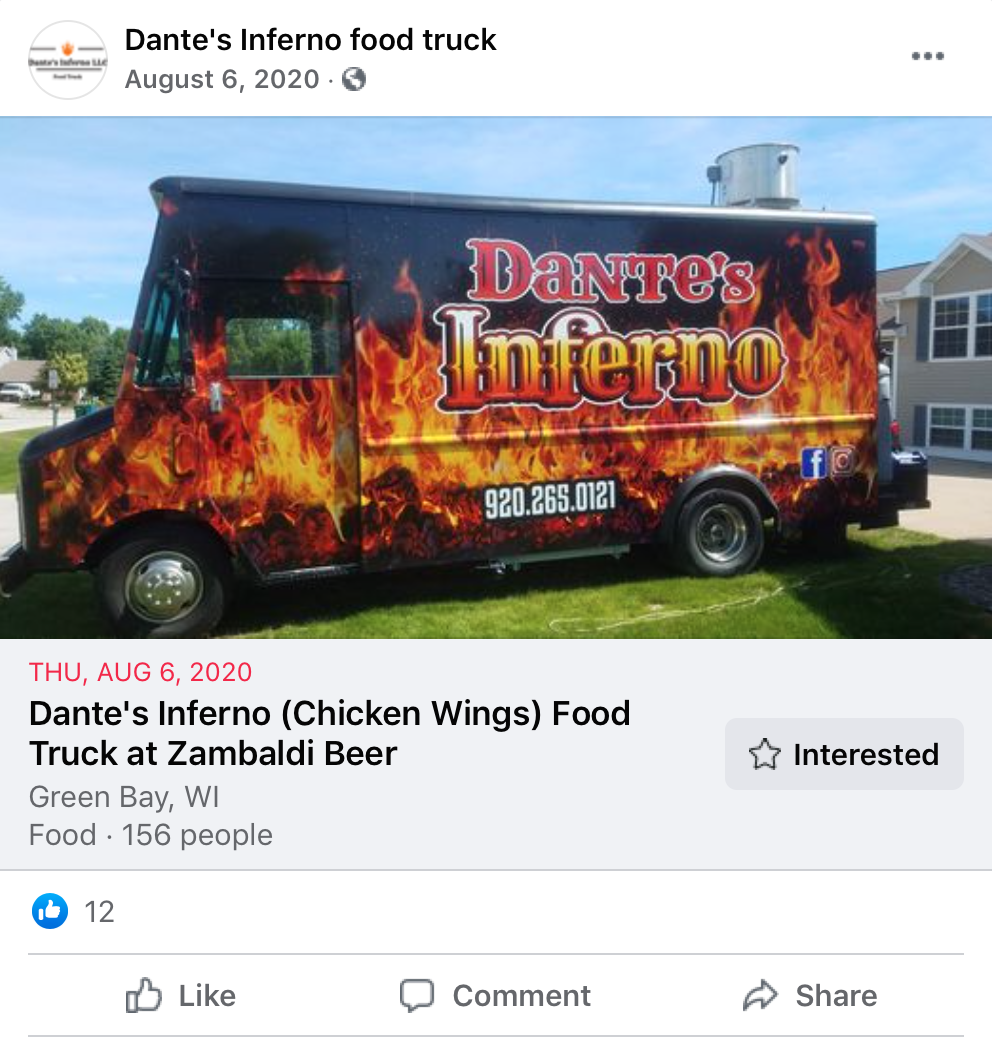Click the Comment speech-bubble icon

418,995
